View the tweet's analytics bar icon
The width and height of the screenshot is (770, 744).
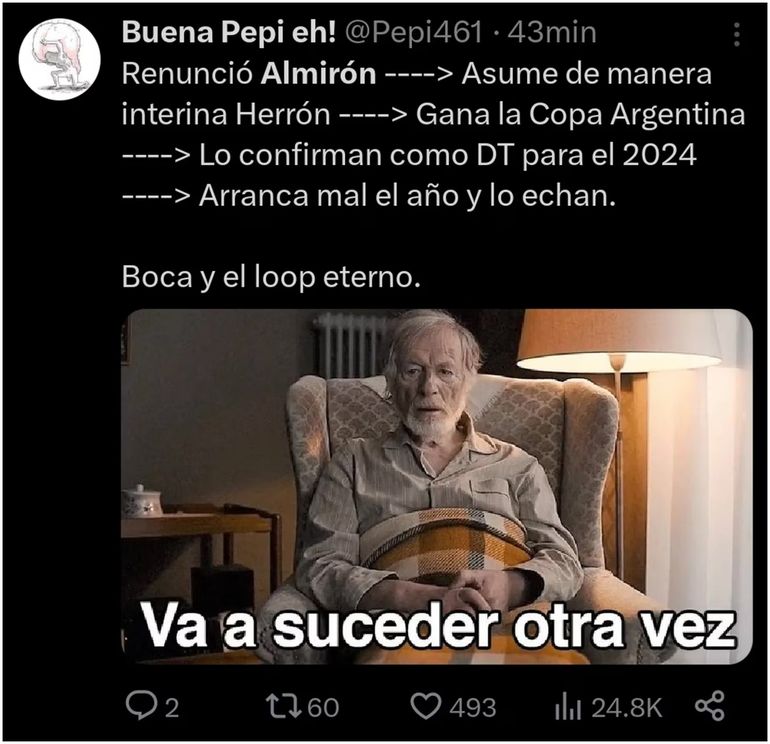(568, 707)
